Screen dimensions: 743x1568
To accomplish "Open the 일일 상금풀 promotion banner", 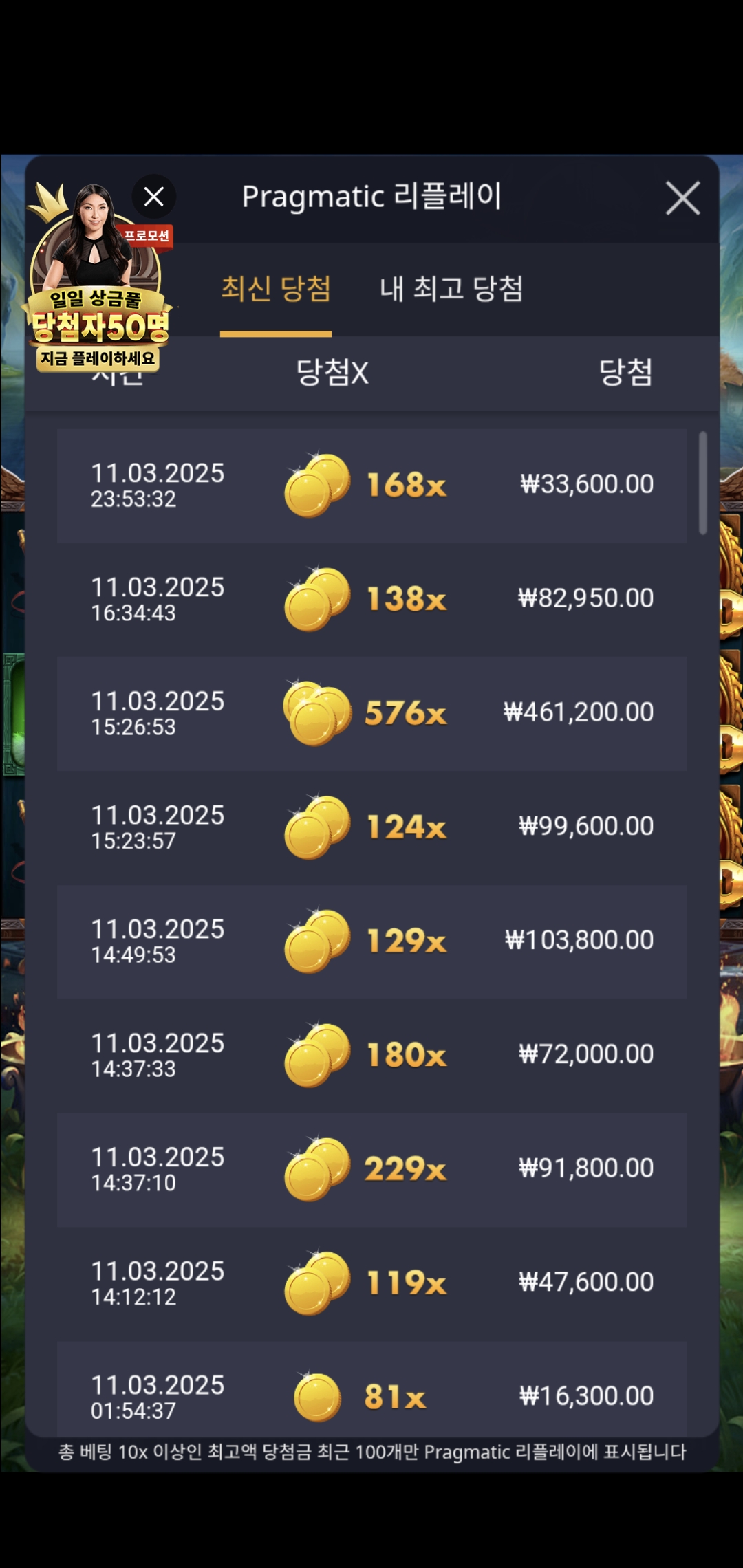I will [x=96, y=303].
